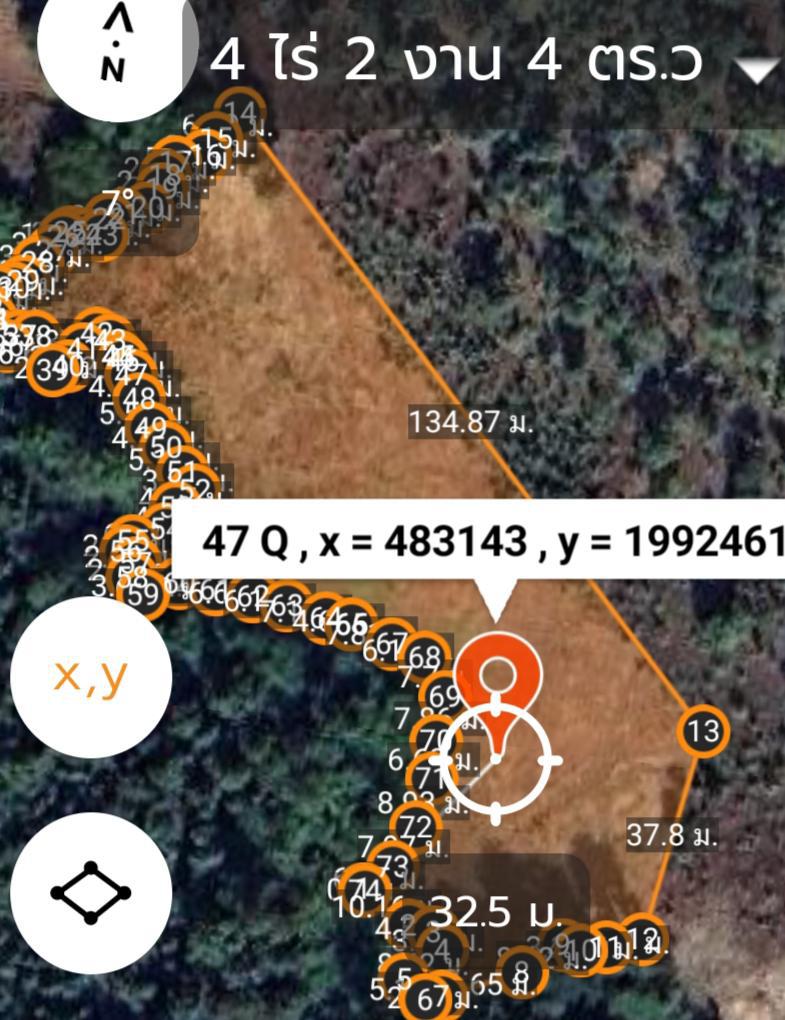
Task: Tap the polygon shape tool button
Action: pos(90,893)
